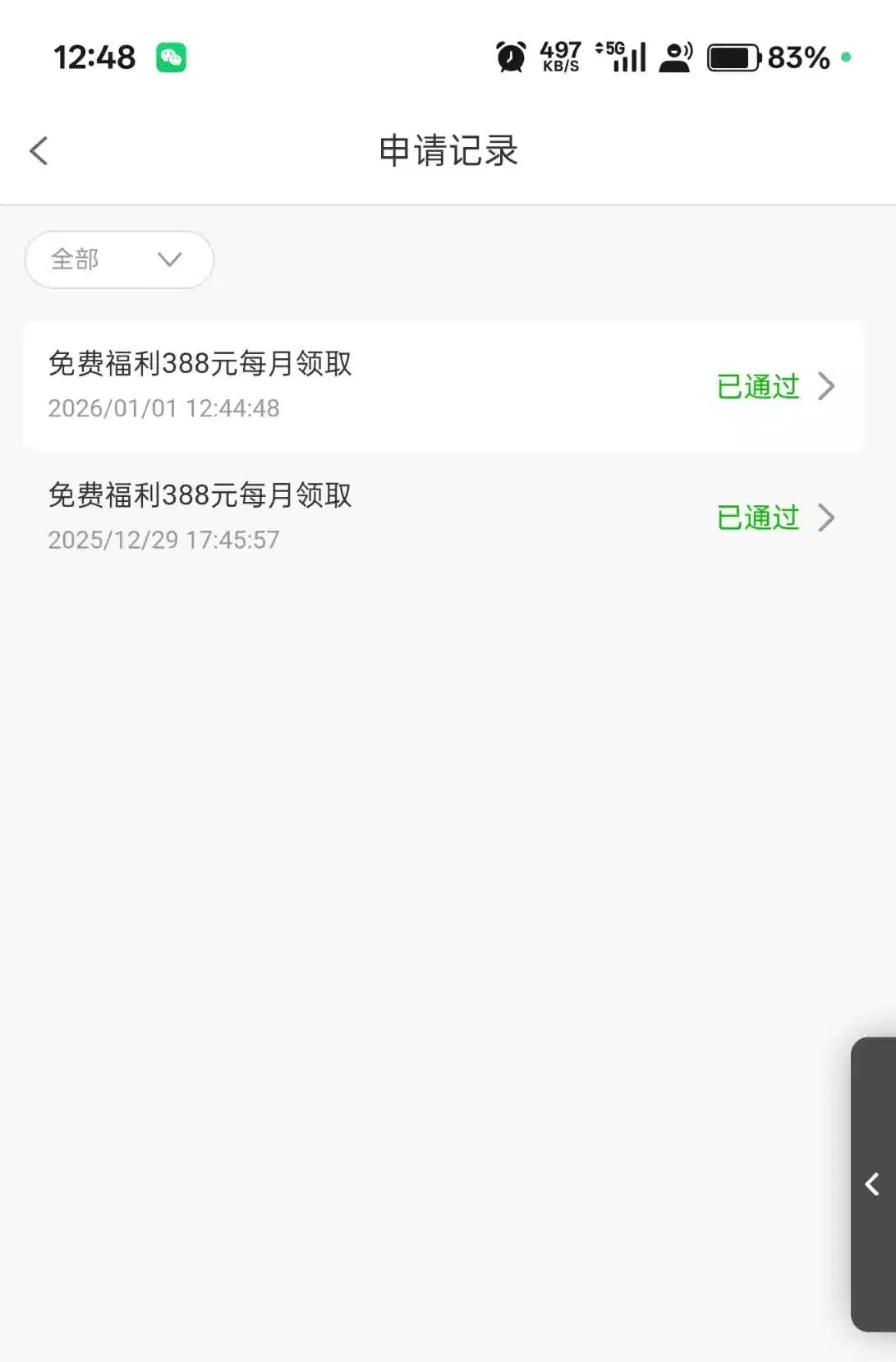Go back from the 申请记录 page
896x1362 pixels.
click(x=39, y=151)
